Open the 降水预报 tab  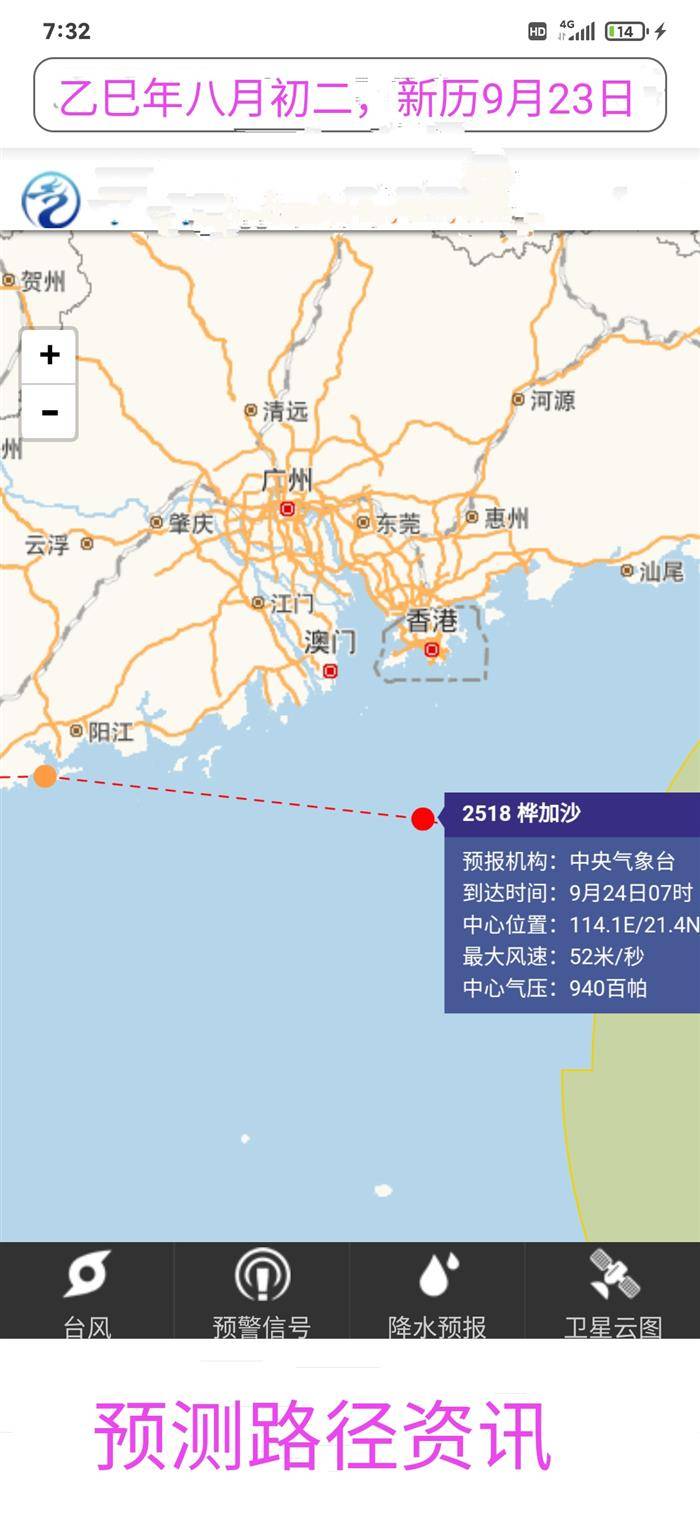437,1292
